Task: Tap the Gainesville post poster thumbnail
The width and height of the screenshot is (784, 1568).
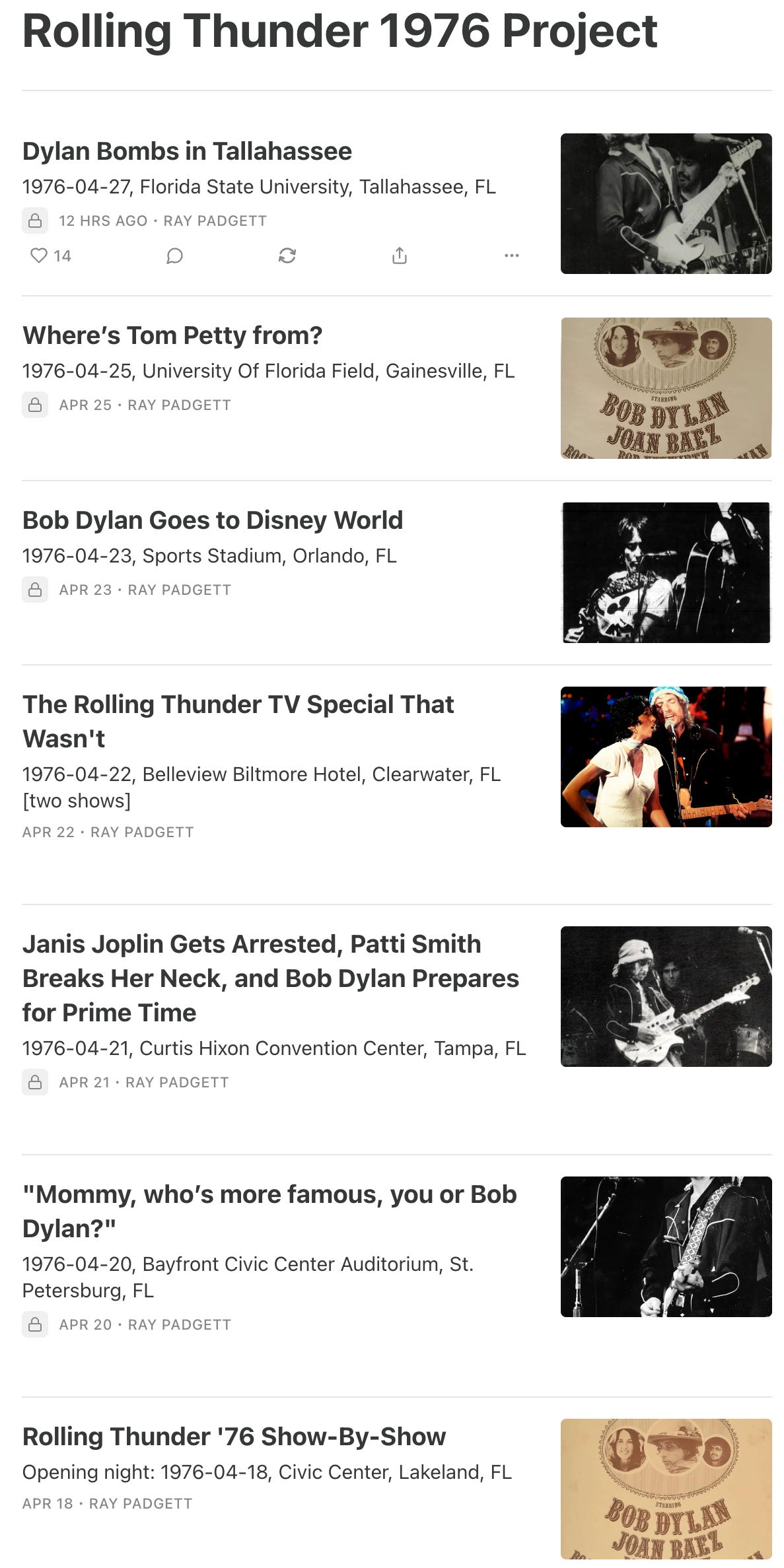Action: click(666, 388)
